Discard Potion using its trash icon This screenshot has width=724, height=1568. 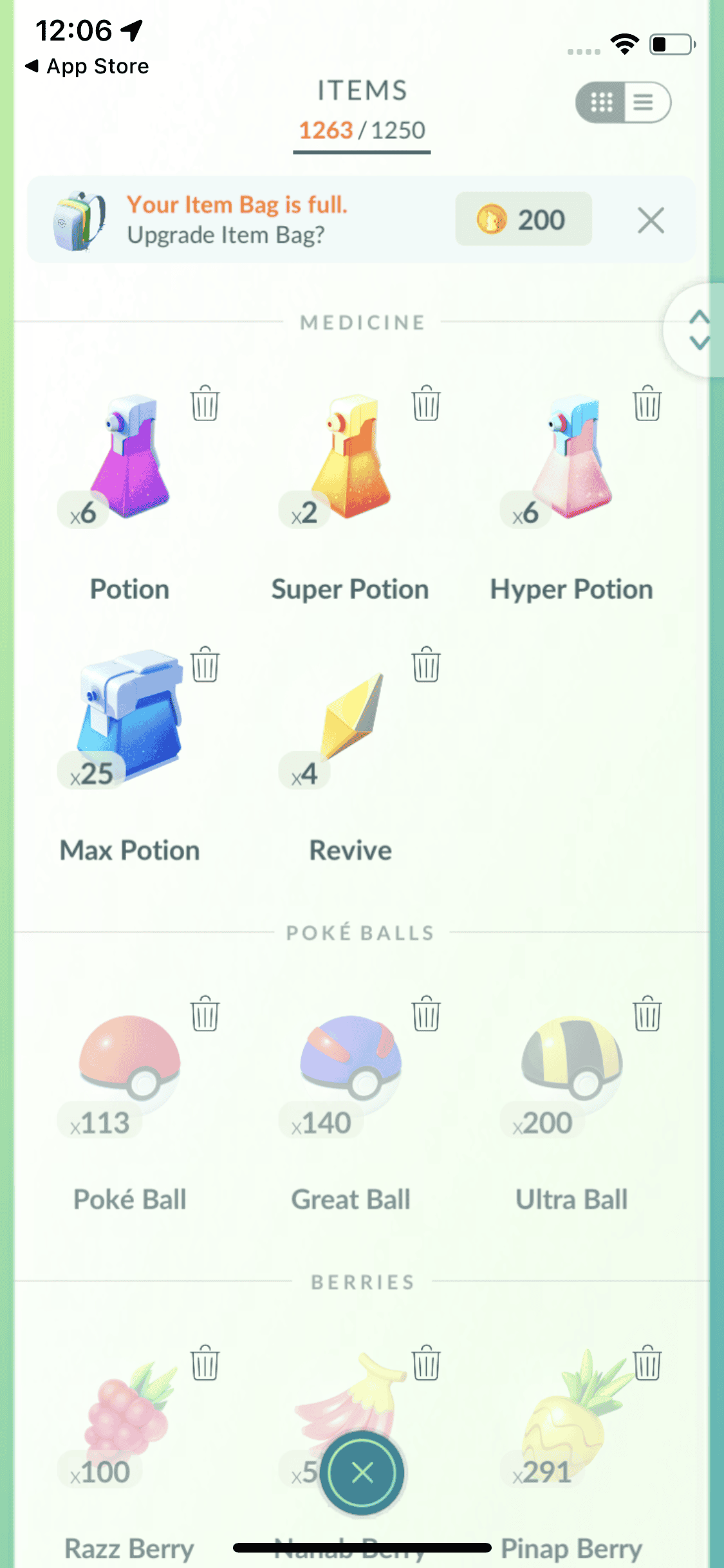pos(205,404)
